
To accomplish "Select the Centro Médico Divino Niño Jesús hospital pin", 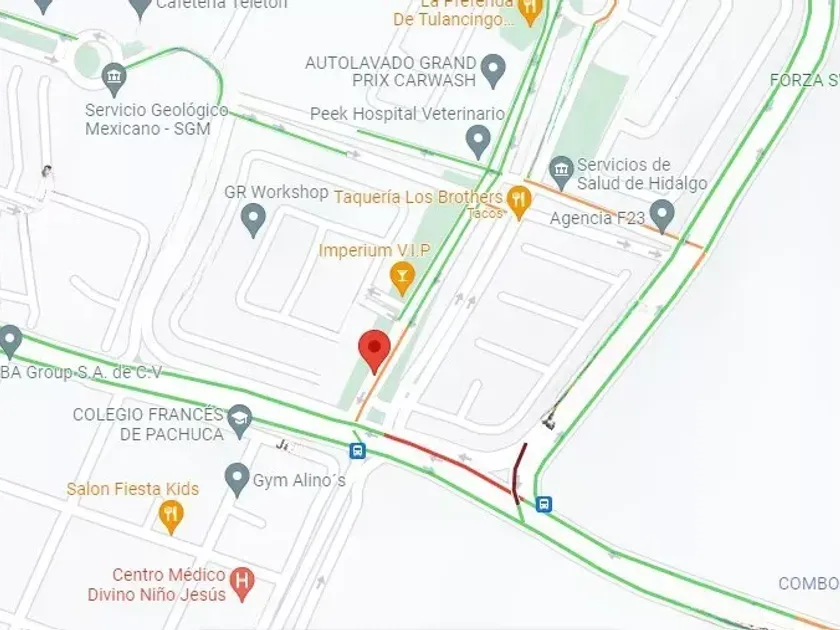I will (x=241, y=579).
